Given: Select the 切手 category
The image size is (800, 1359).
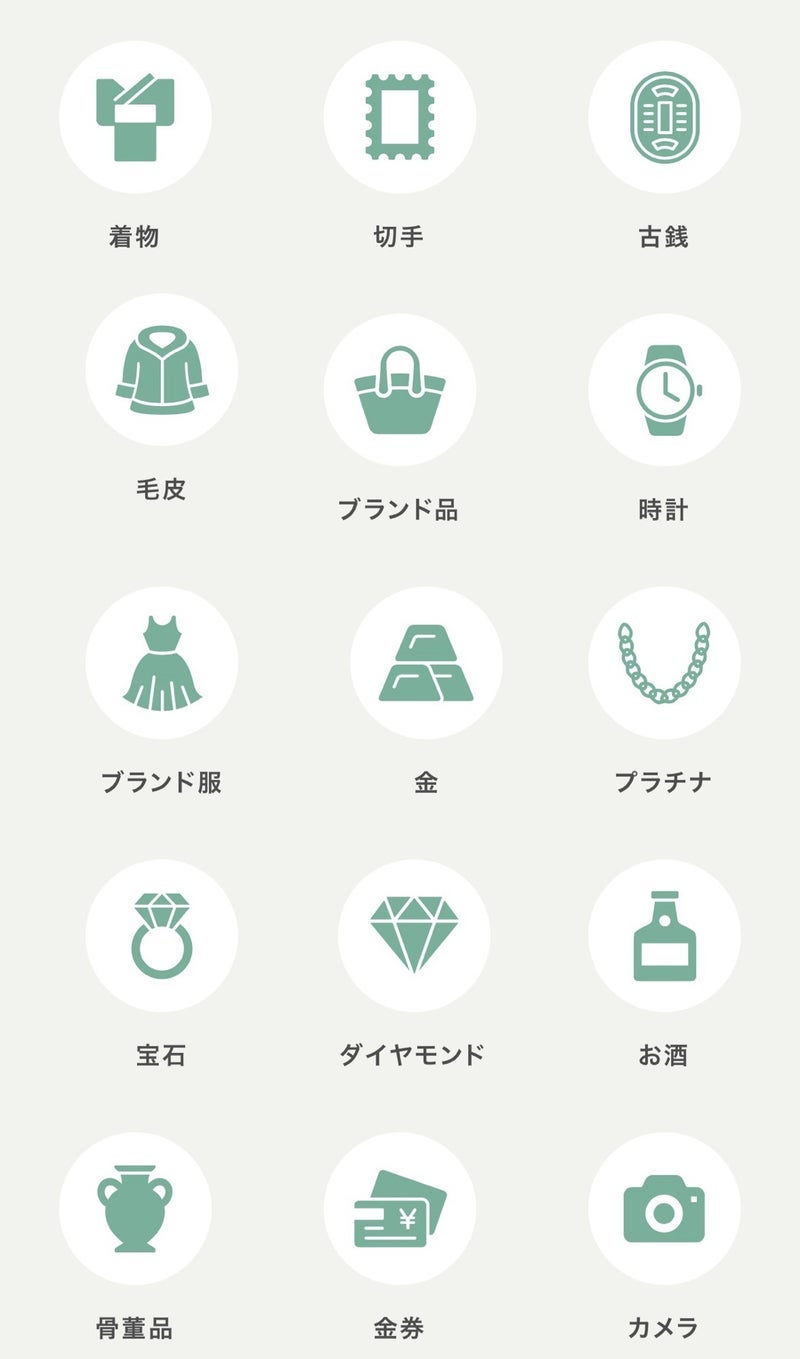Looking at the screenshot, I should click(399, 117).
